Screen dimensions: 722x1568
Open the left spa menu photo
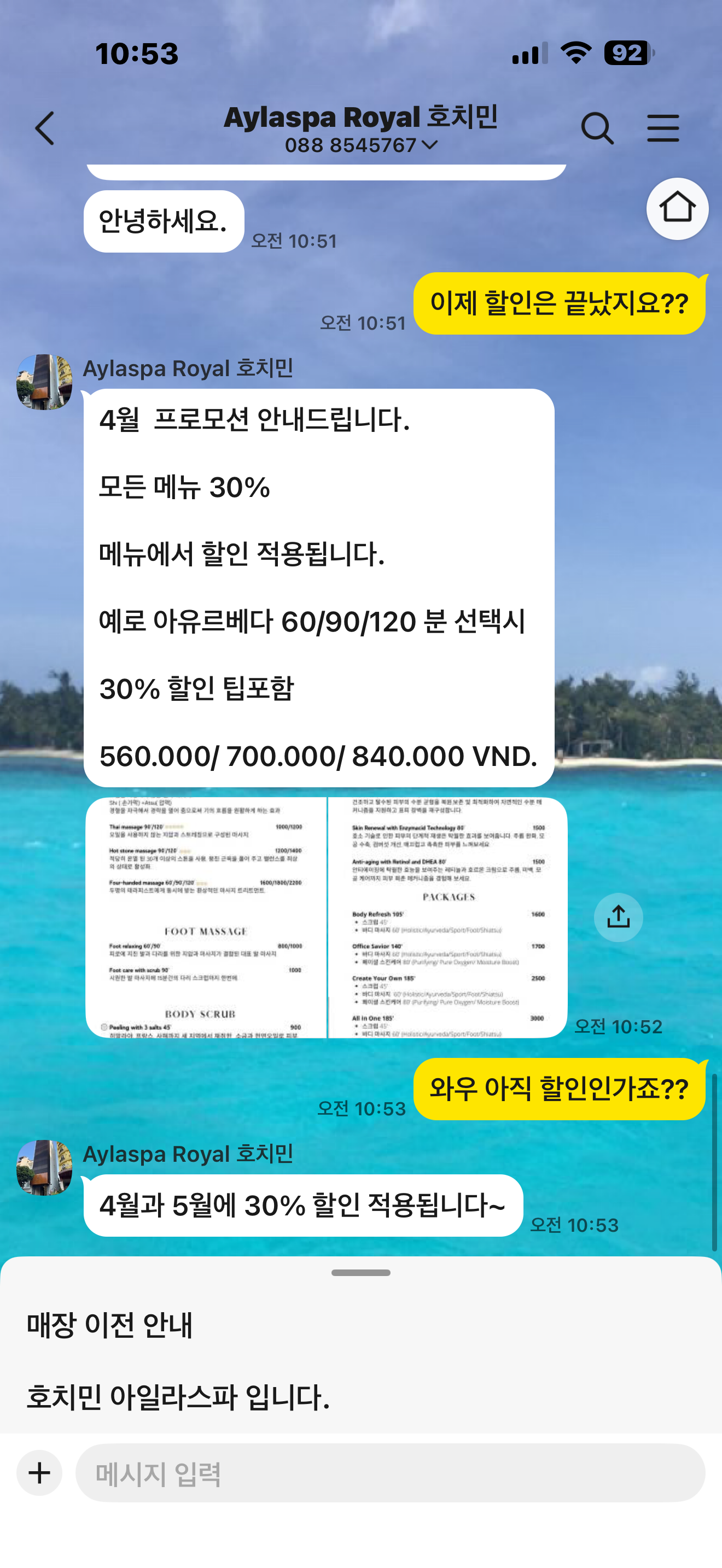(206, 917)
